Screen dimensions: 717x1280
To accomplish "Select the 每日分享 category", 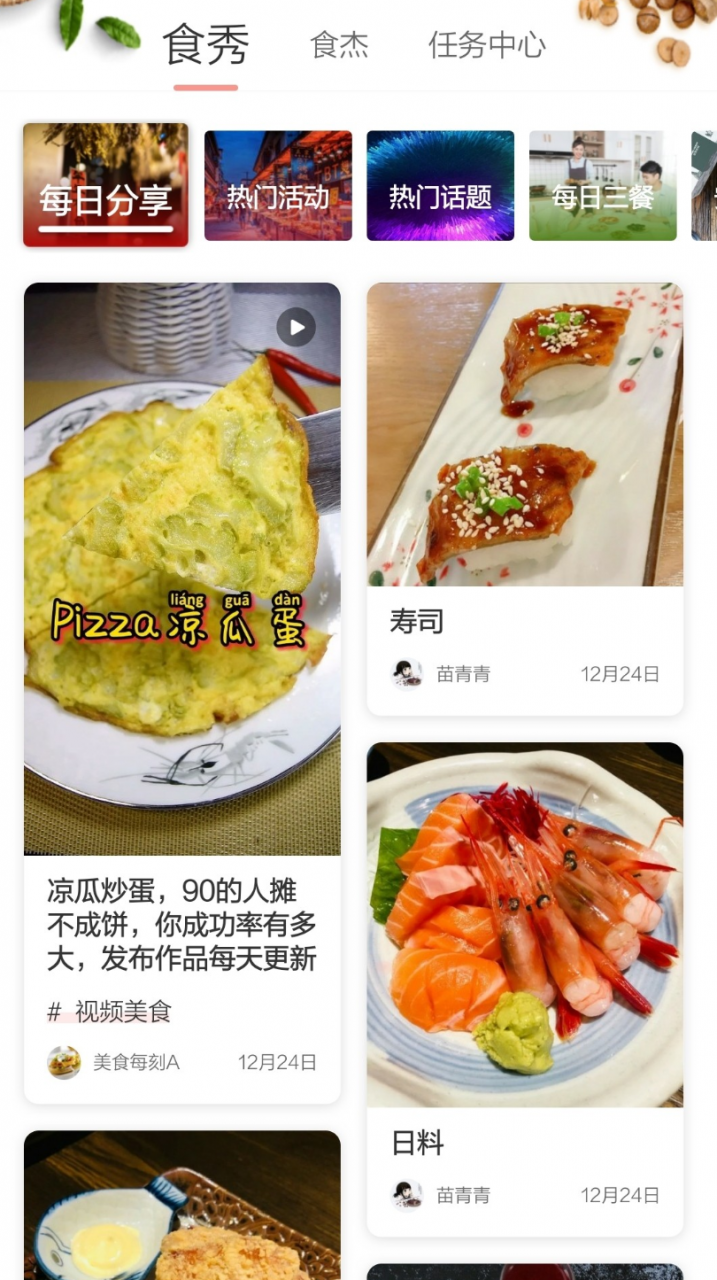I will click(x=106, y=185).
